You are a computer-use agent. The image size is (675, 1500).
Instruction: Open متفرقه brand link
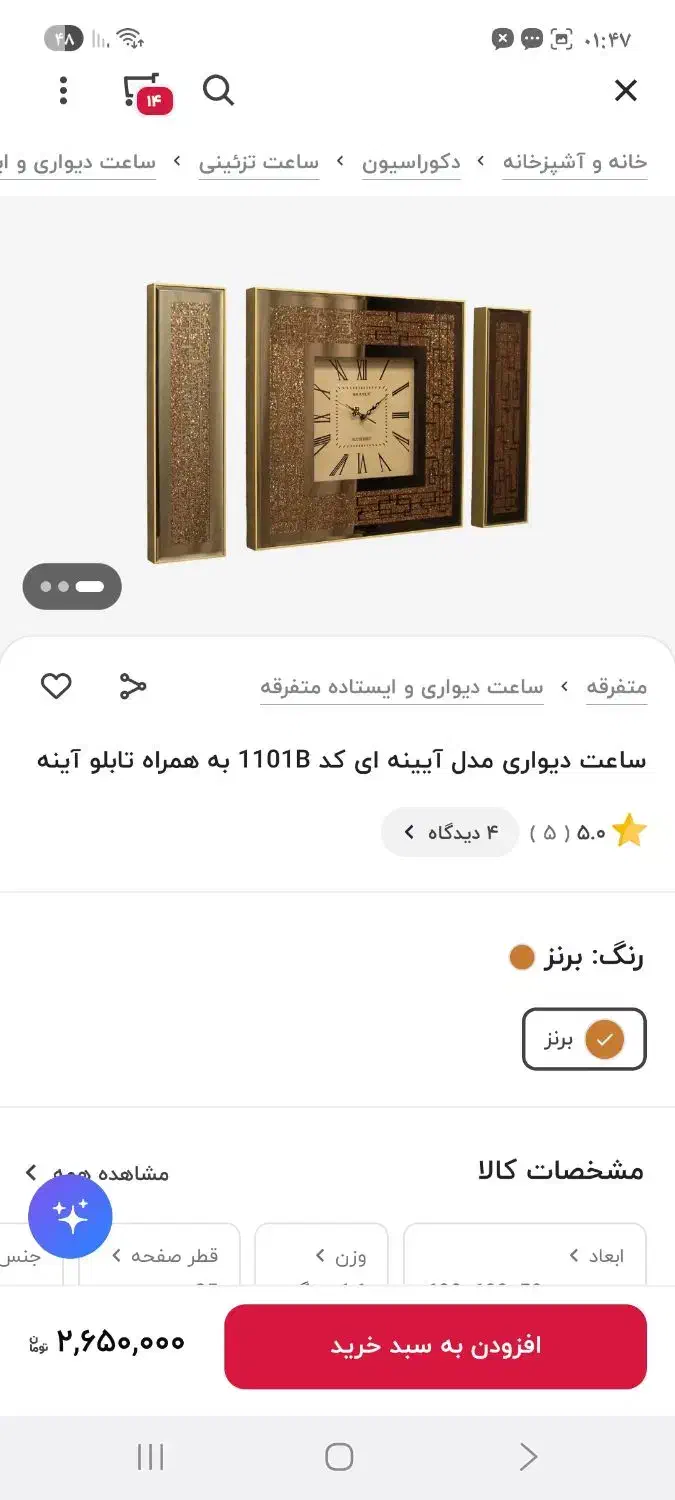point(616,687)
